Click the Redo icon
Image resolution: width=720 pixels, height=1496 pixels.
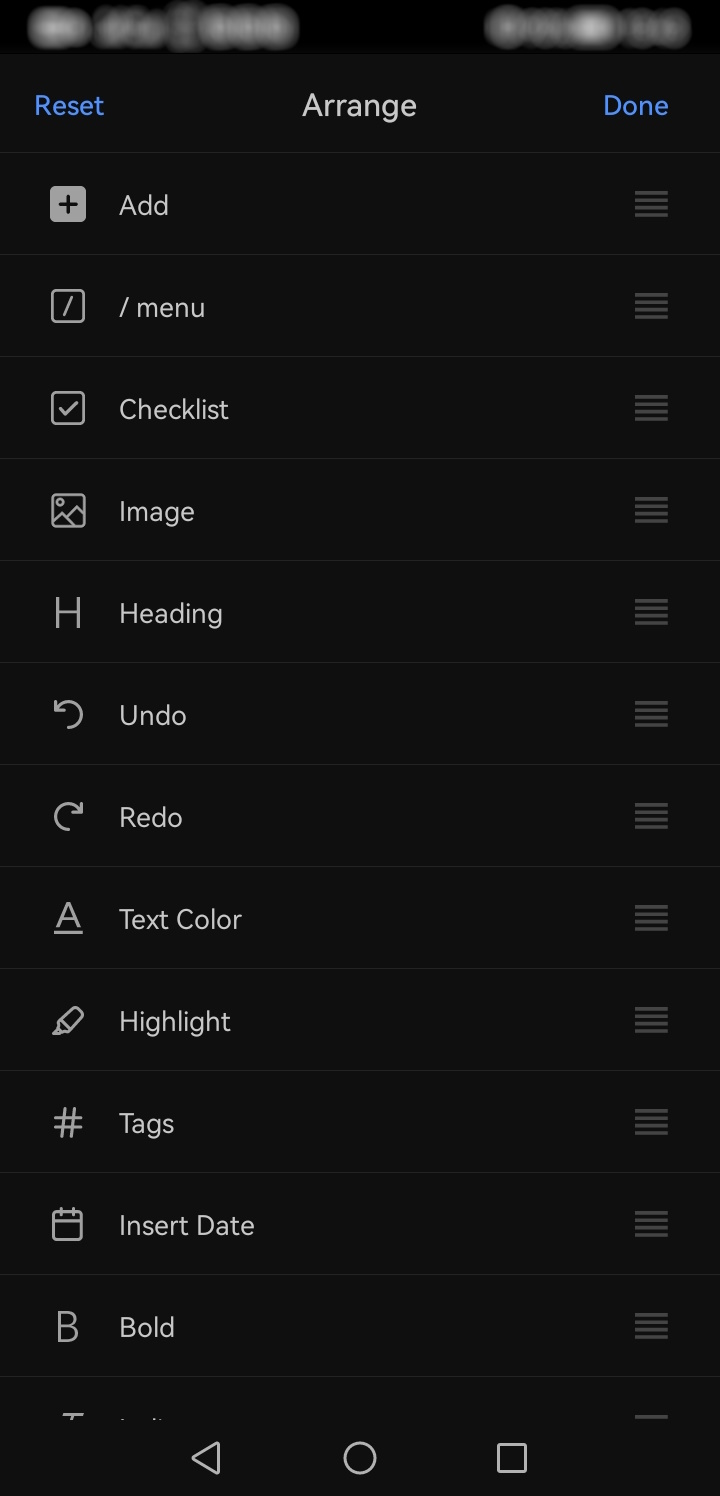coord(67,816)
